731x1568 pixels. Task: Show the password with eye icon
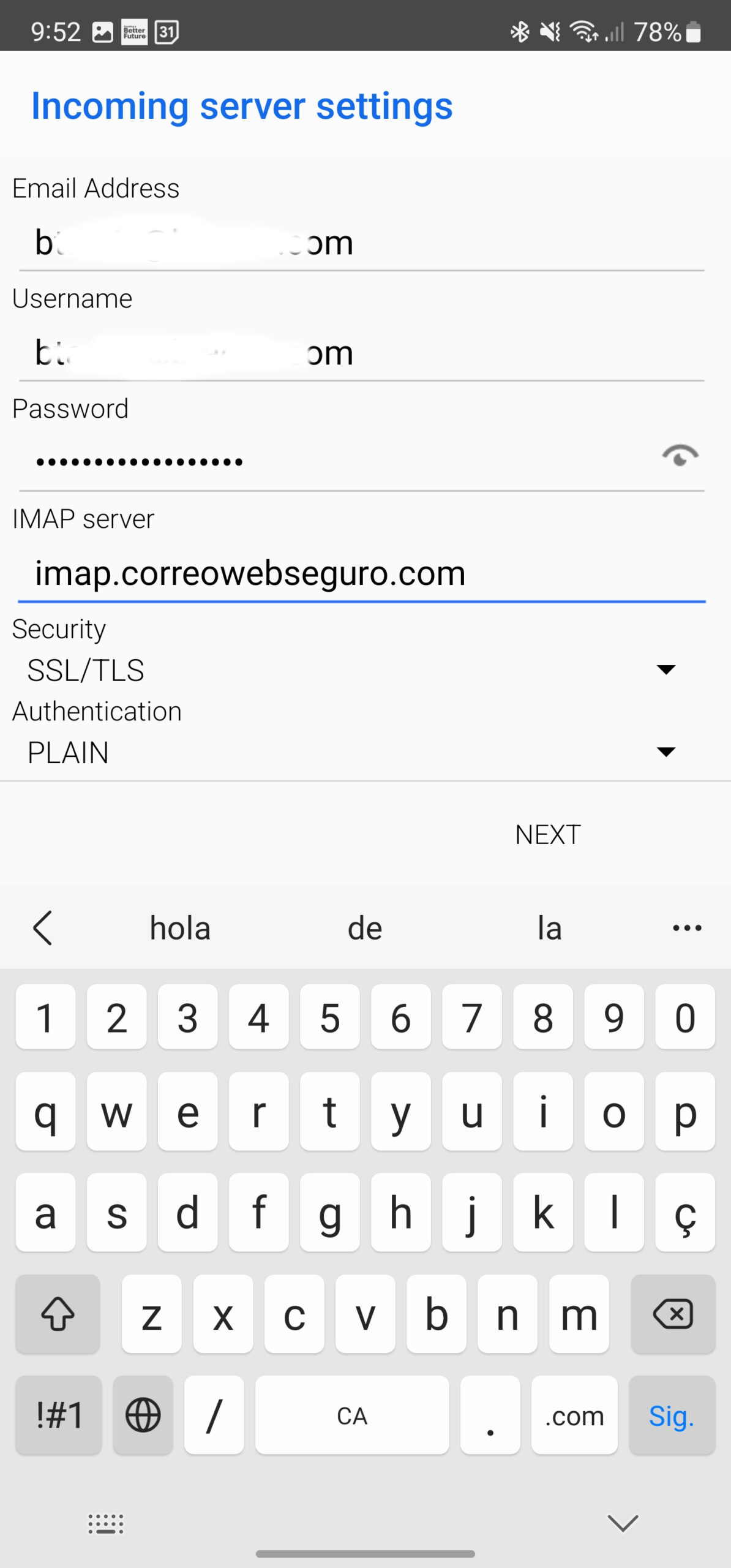[x=680, y=456]
